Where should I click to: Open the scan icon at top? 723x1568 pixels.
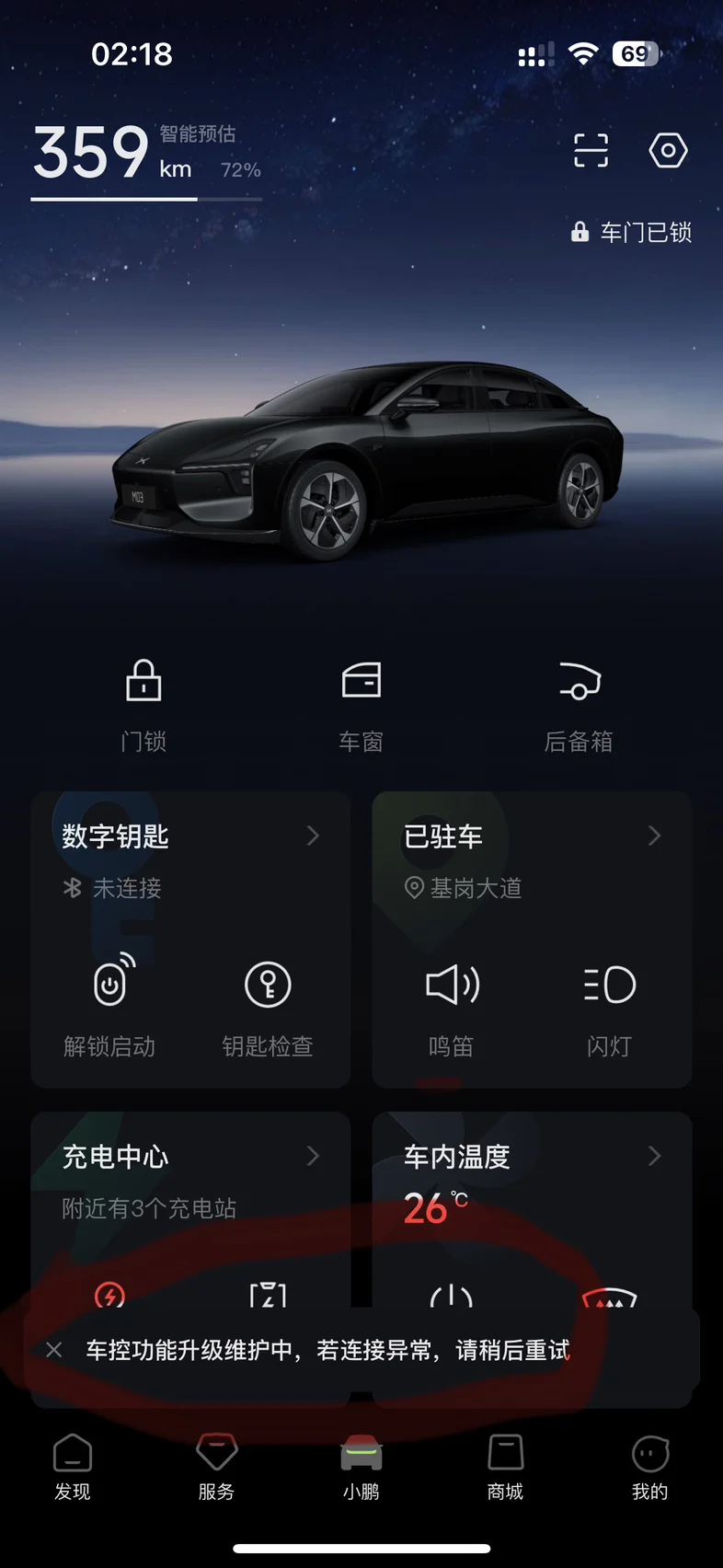point(591,150)
